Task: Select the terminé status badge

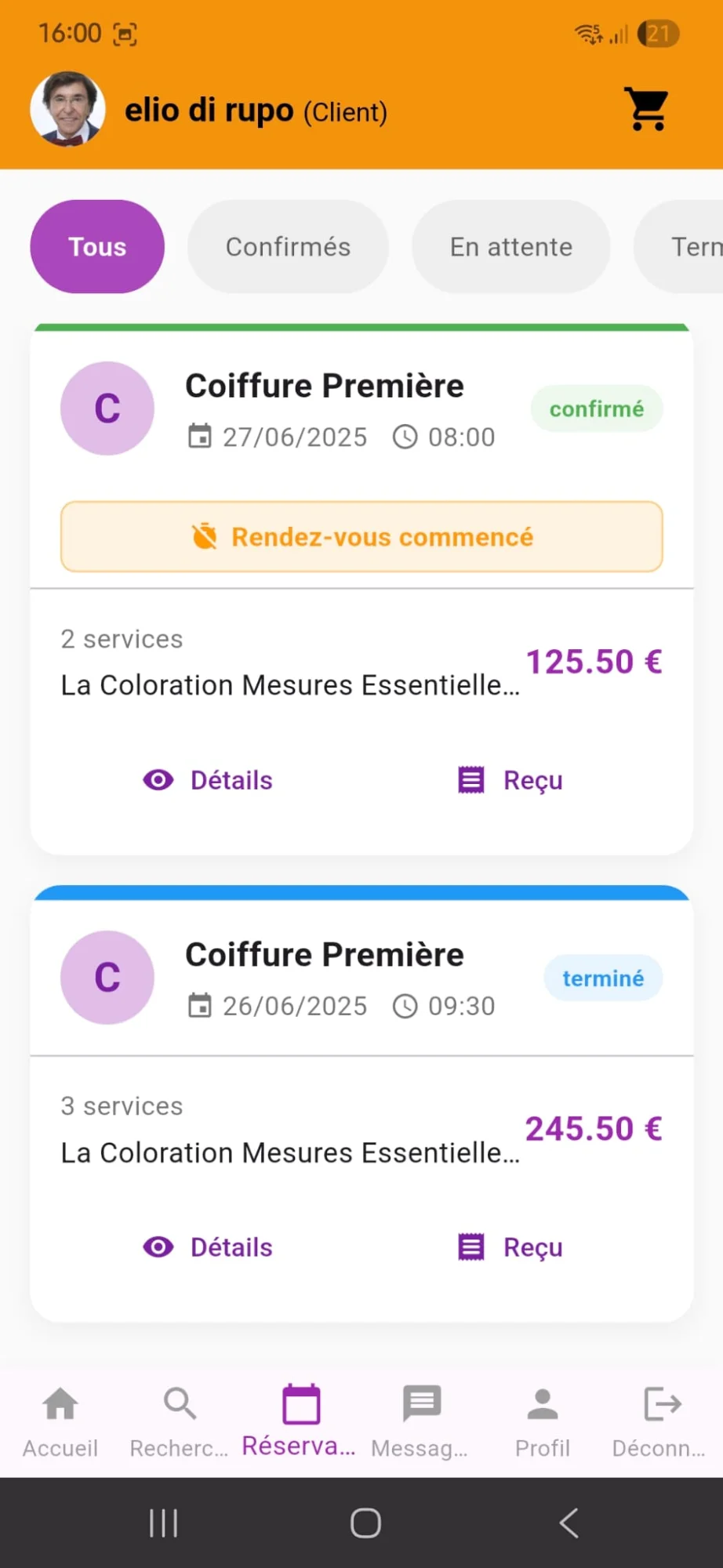Action: pos(602,978)
